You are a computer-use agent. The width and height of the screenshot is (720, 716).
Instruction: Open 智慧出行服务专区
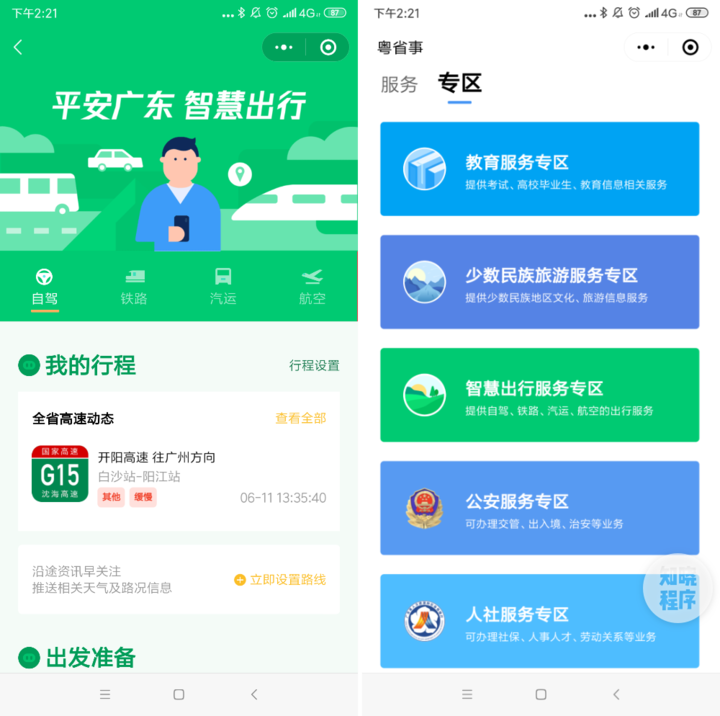click(539, 396)
